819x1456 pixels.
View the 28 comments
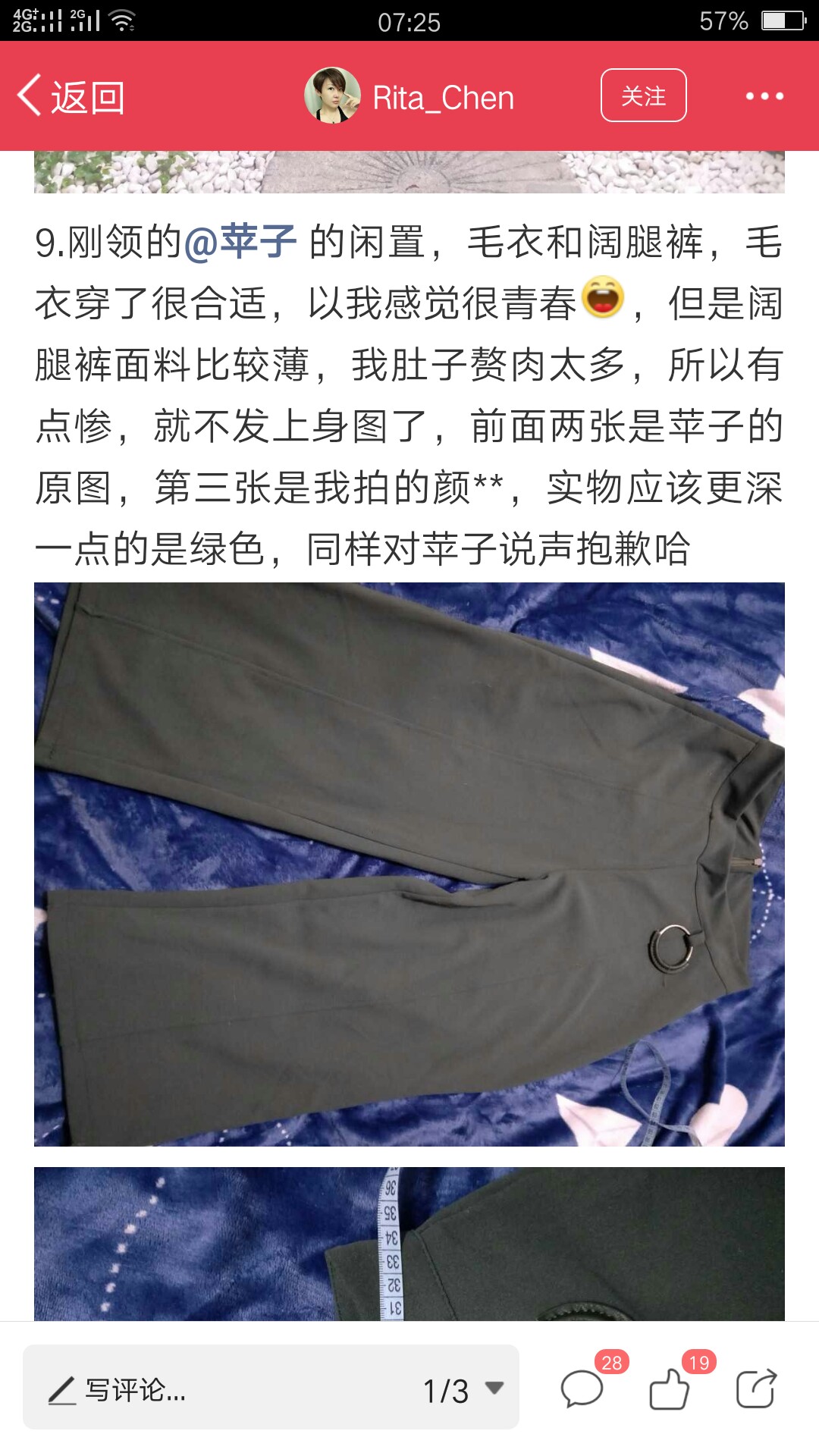pyautogui.click(x=582, y=1389)
